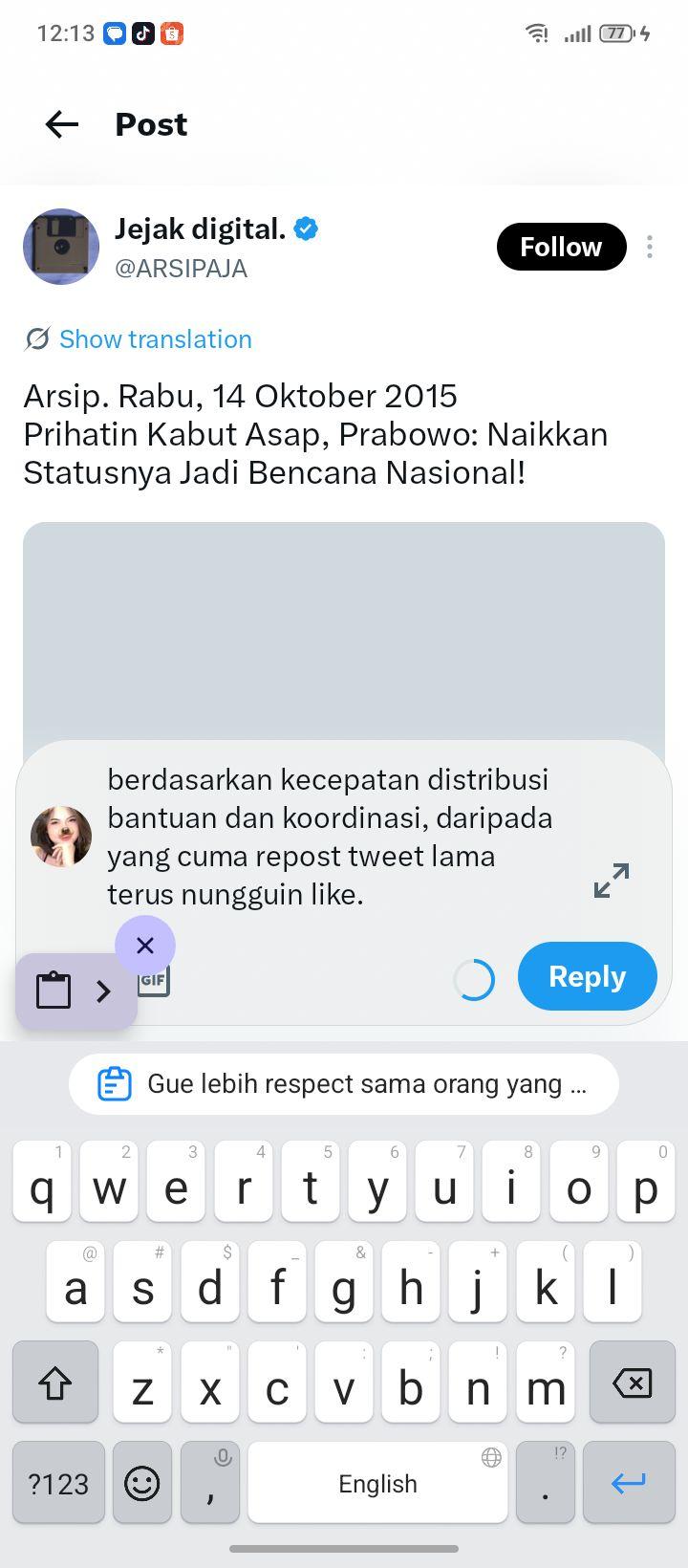
Task: Send the reply with Reply button
Action: [588, 976]
